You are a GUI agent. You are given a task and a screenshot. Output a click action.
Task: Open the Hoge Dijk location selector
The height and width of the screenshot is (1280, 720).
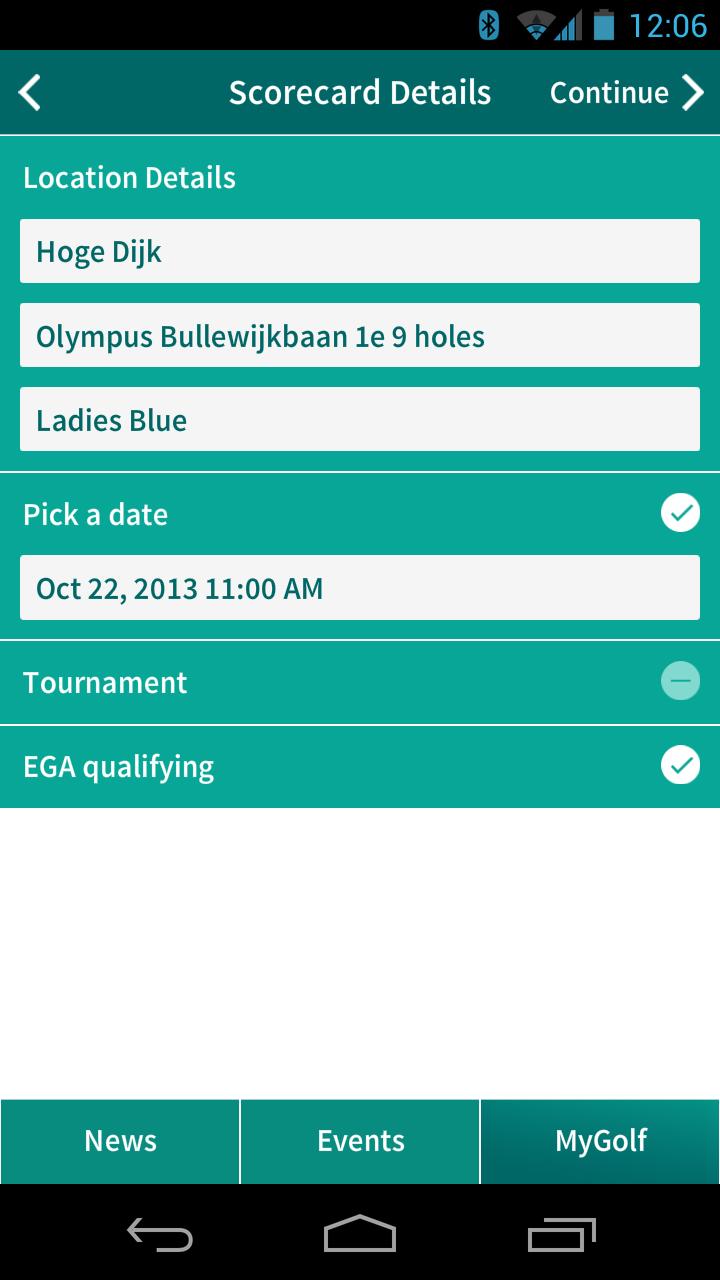point(360,251)
